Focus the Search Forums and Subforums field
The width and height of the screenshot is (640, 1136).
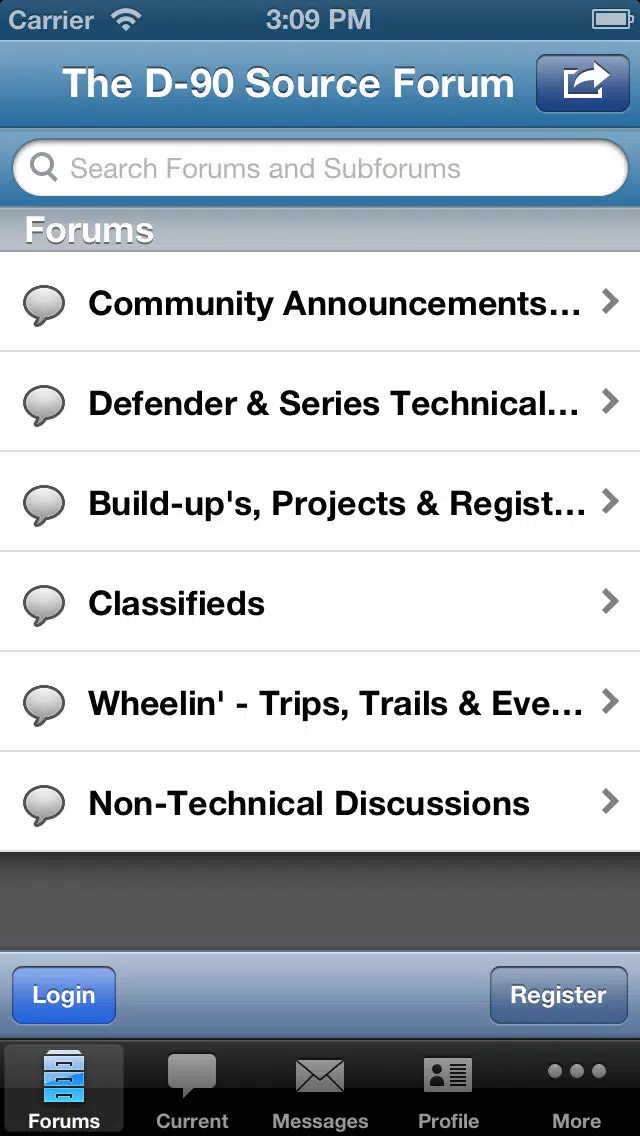[x=320, y=168]
